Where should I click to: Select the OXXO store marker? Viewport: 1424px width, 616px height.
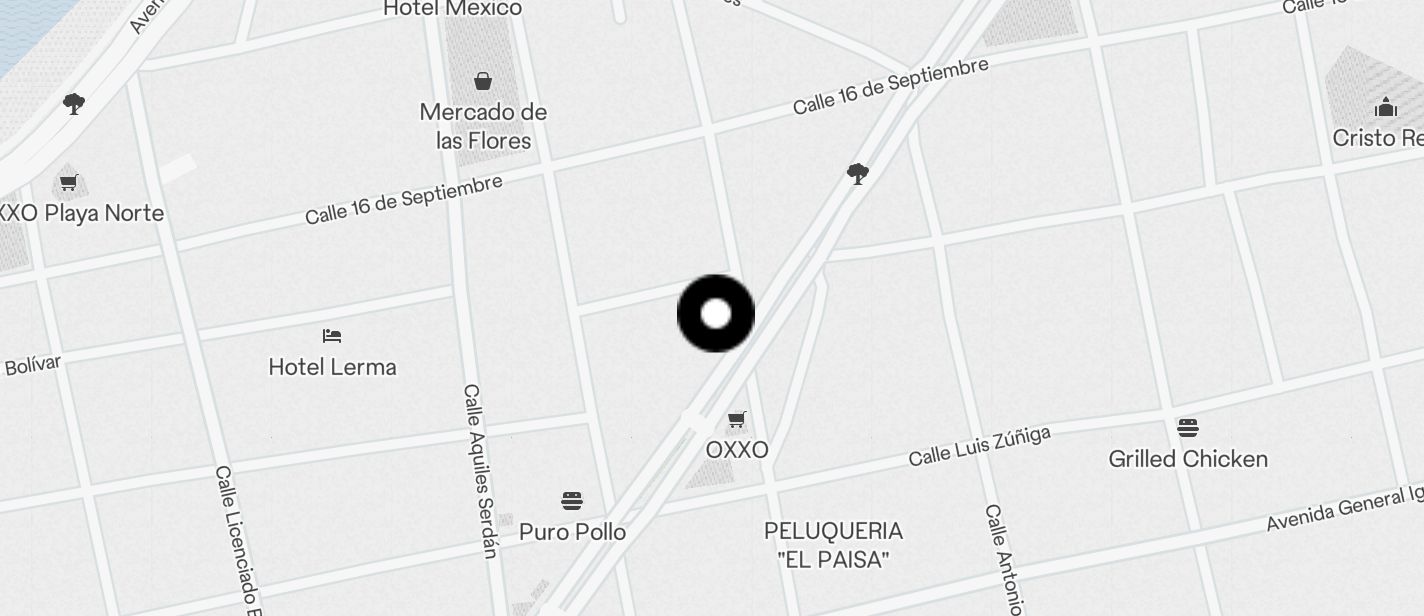[x=737, y=420]
